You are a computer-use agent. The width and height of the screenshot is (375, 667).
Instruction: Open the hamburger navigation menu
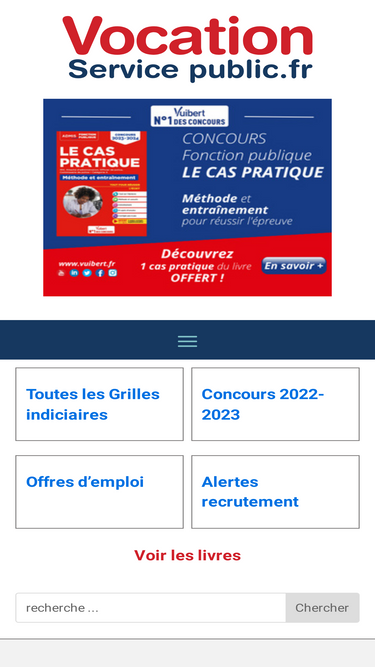click(x=188, y=341)
